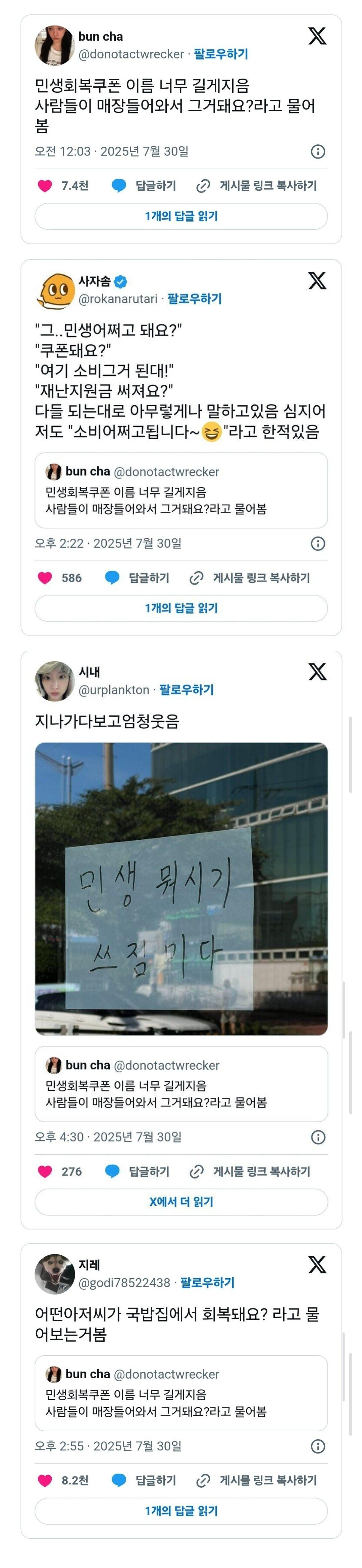
Task: Copy link of 사자솜's post
Action: (250, 578)
